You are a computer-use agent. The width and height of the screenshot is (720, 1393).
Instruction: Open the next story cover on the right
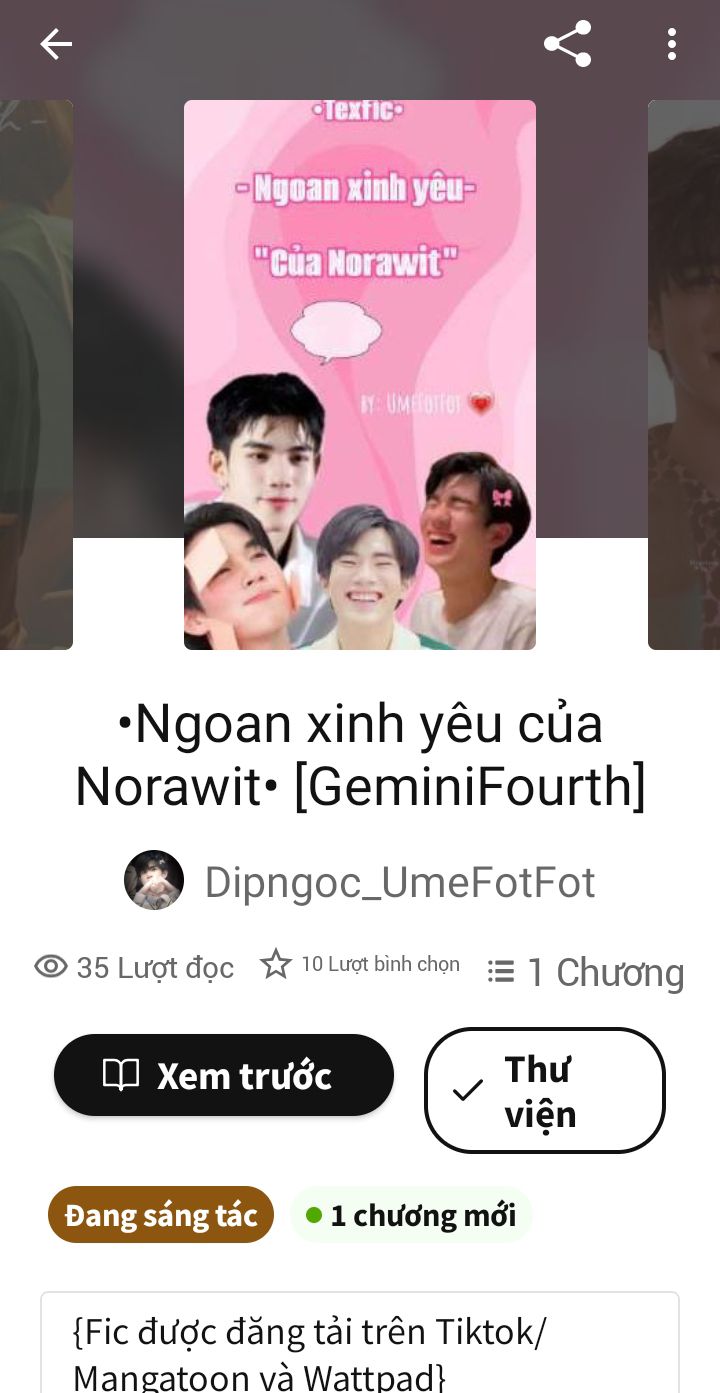click(x=684, y=375)
